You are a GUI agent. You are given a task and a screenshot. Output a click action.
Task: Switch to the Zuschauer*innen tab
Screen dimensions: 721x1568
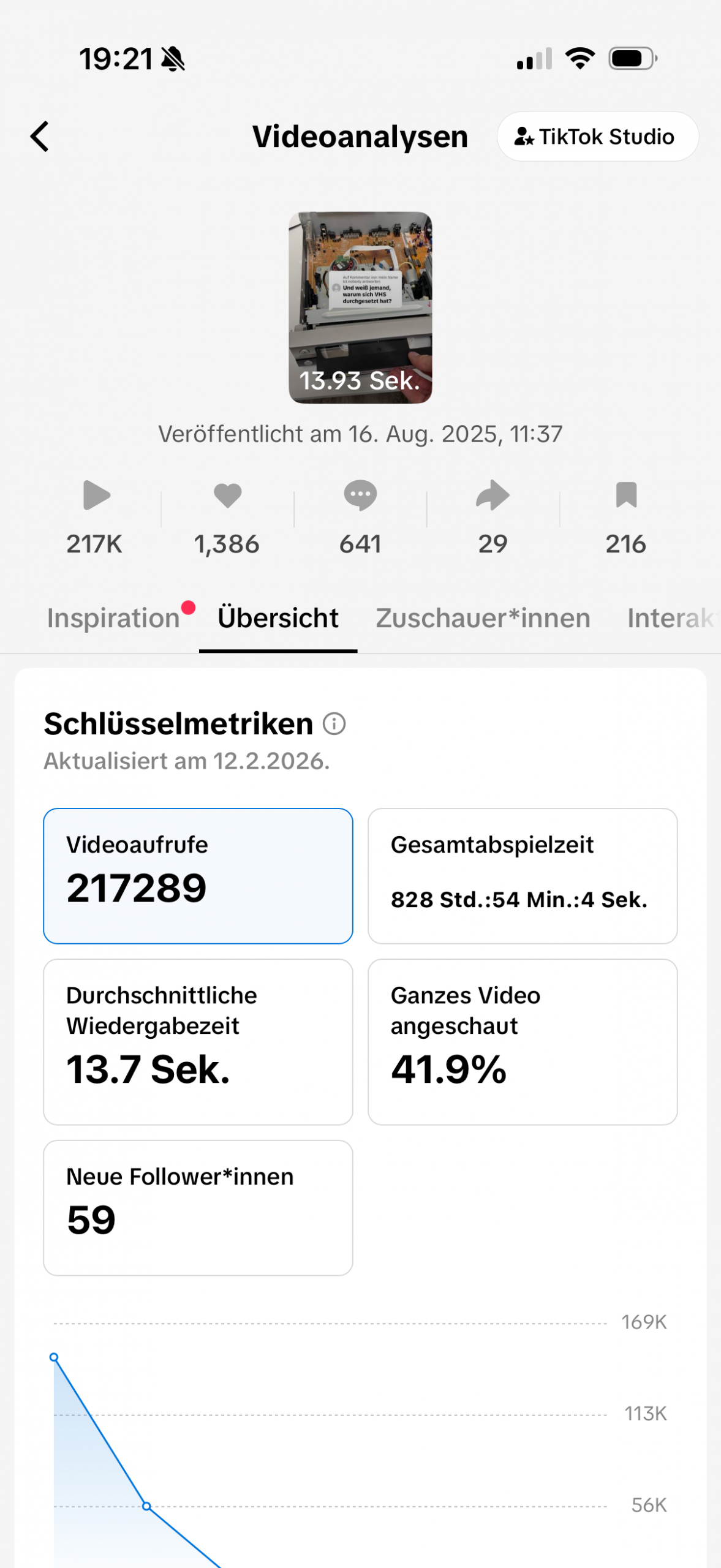pyautogui.click(x=483, y=618)
